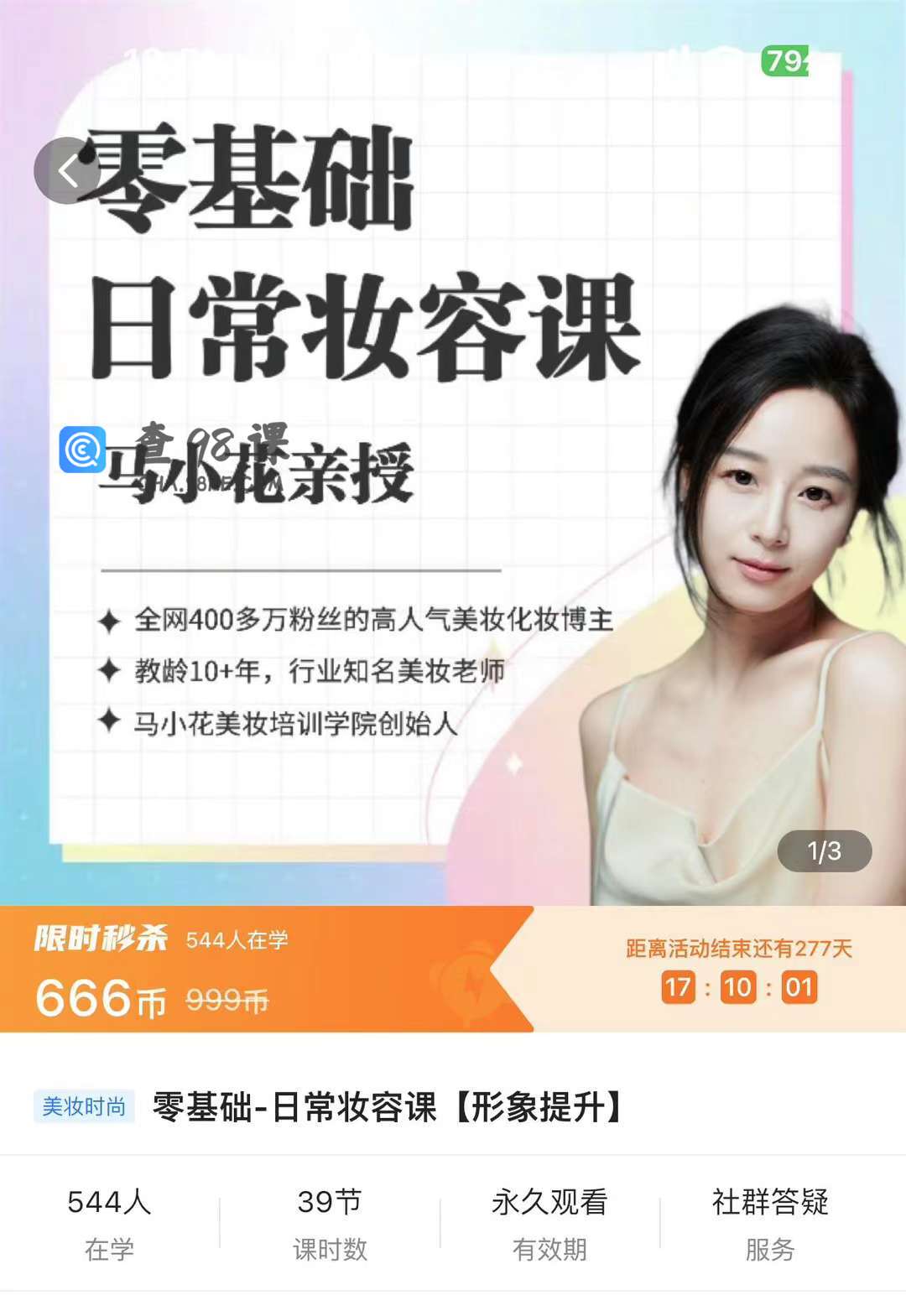Tap the 美妆时尚 category tag
The width and height of the screenshot is (906, 1316).
pyautogui.click(x=84, y=1106)
